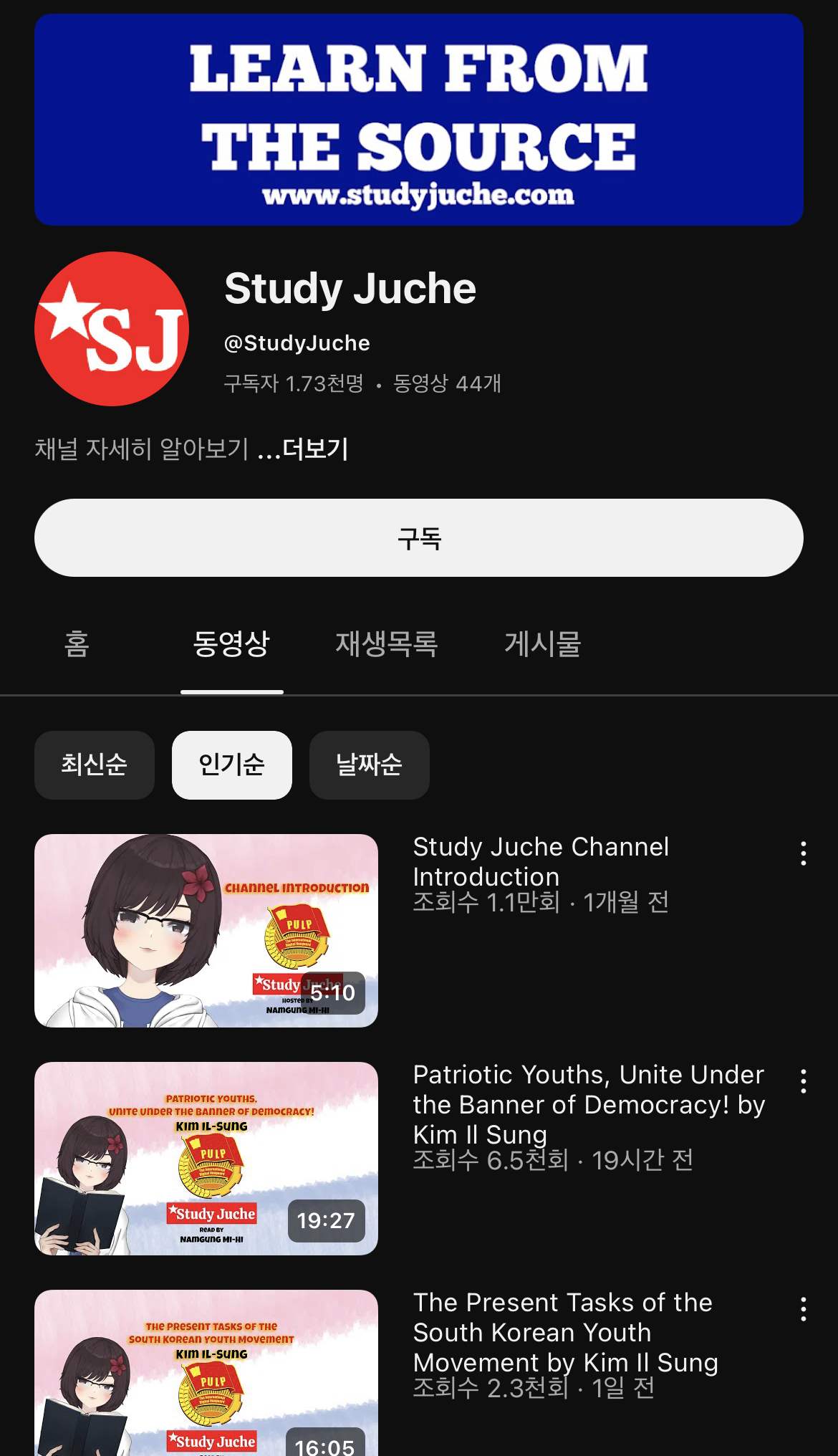Choose the 날짜순 sort chip
The image size is (838, 1456).
[370, 765]
